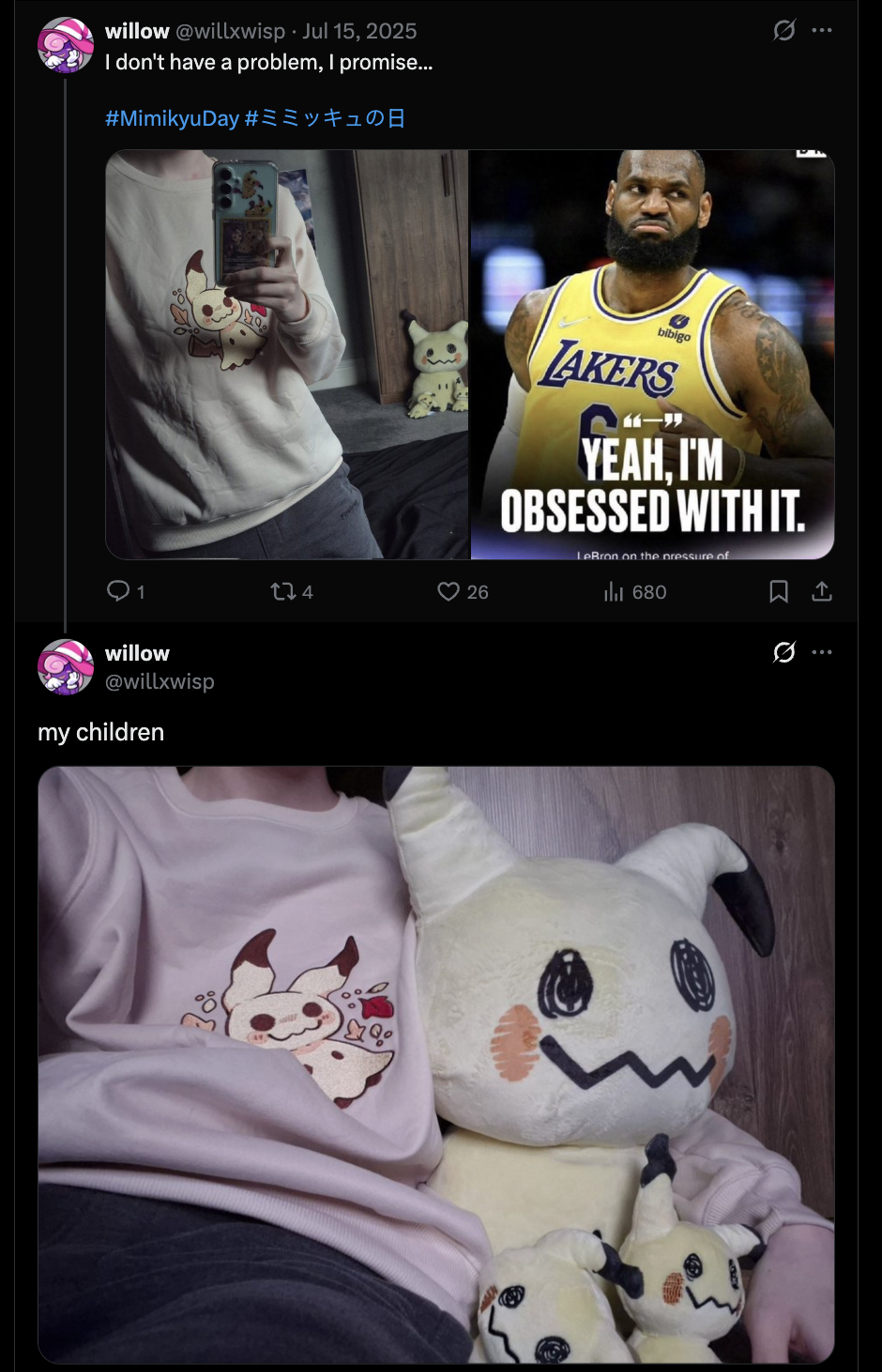Image resolution: width=882 pixels, height=1372 pixels.
Task: Like the Mimikyu Day tweet
Action: point(449,591)
